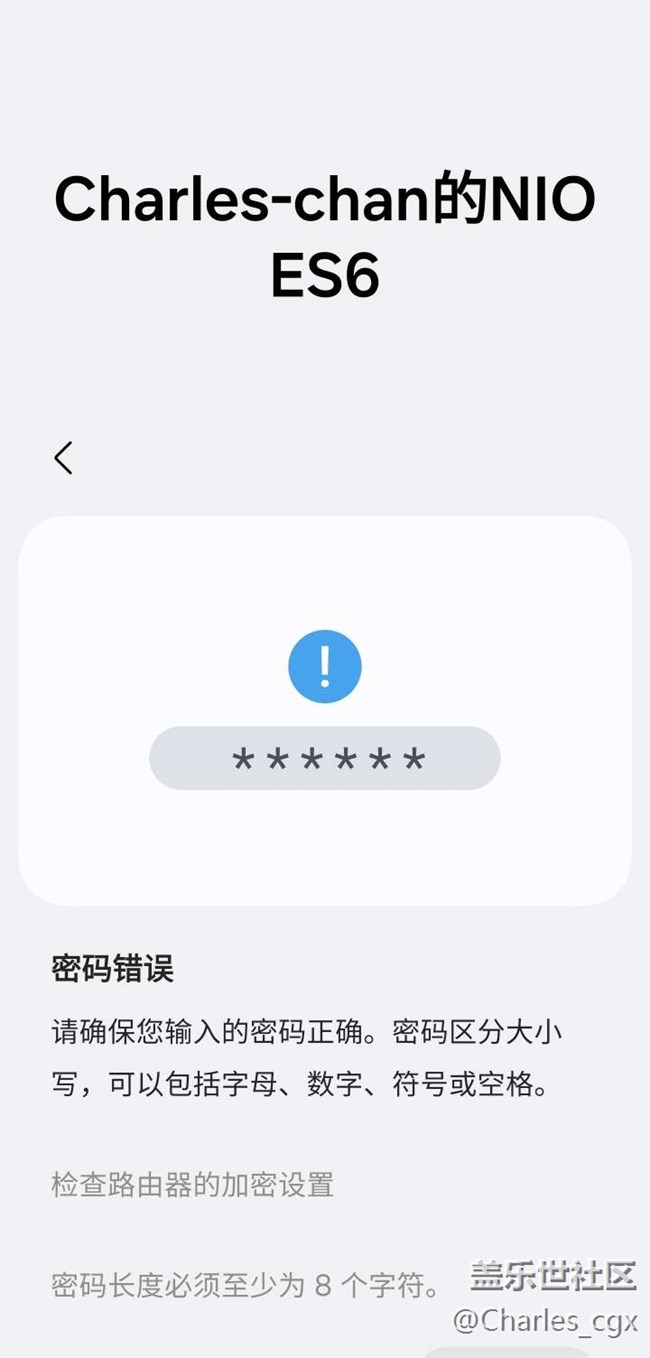
Task: Go back using the back arrow
Action: pyautogui.click(x=63, y=458)
